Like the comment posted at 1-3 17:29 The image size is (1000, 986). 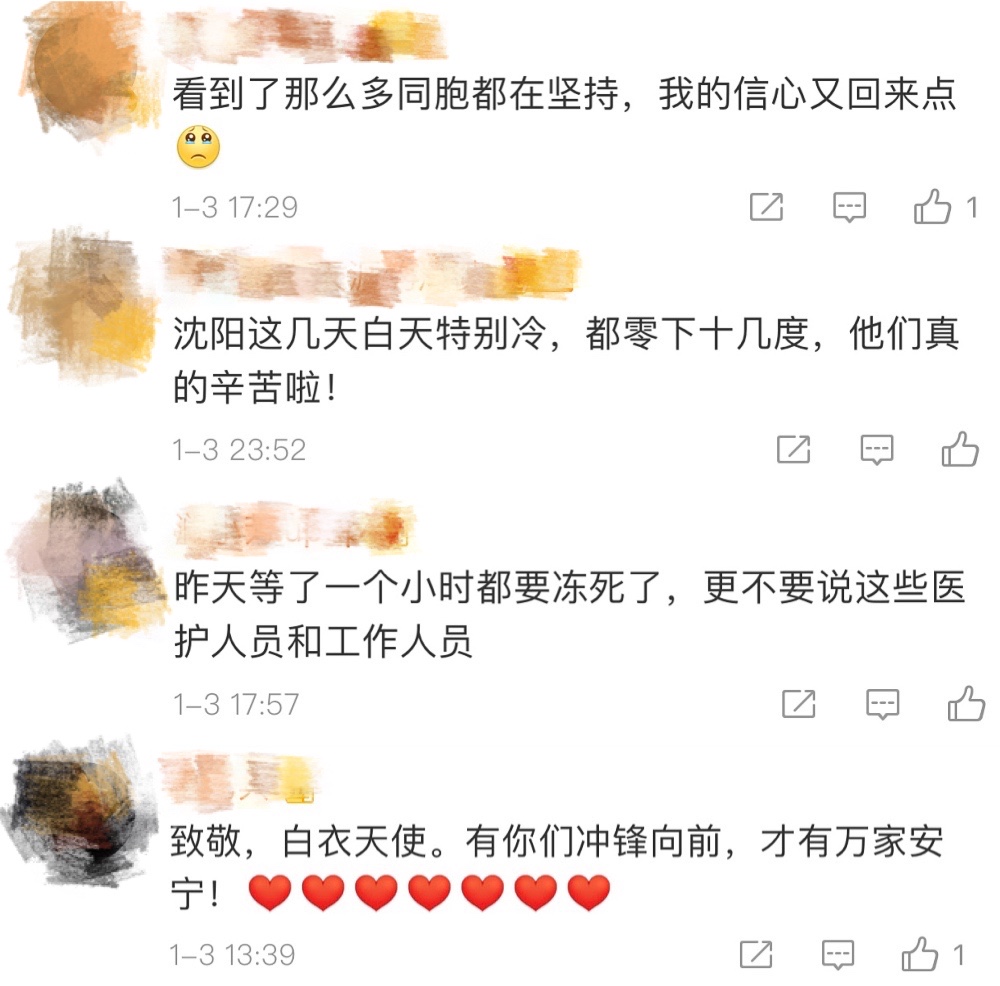point(933,208)
